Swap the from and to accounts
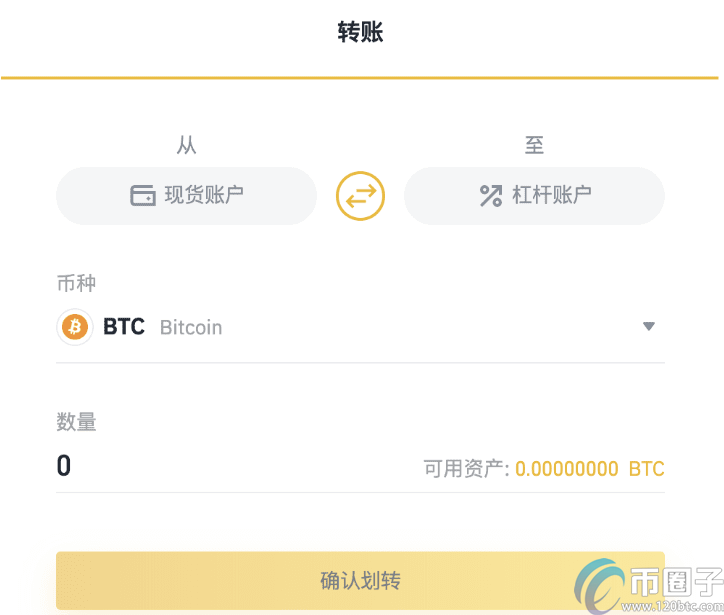This screenshot has width=724, height=615. (360, 196)
